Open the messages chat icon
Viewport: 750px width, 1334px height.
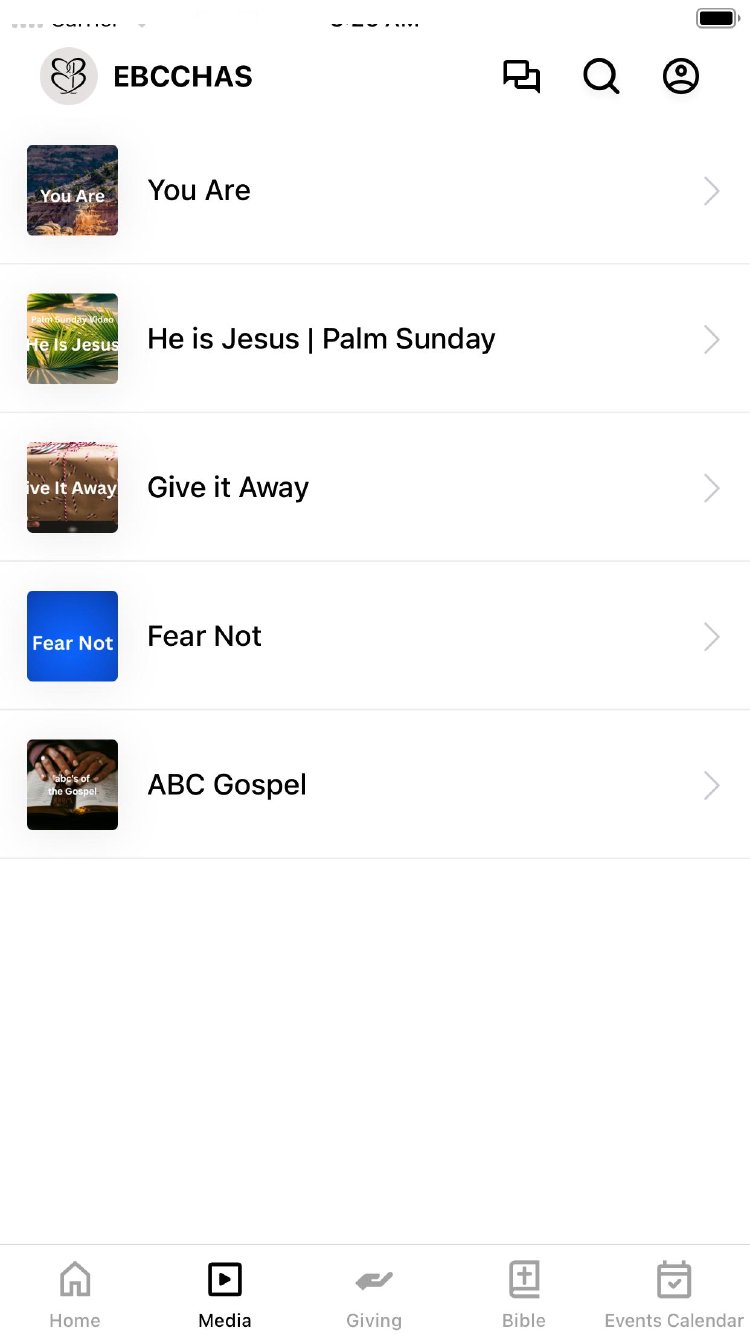coord(521,77)
